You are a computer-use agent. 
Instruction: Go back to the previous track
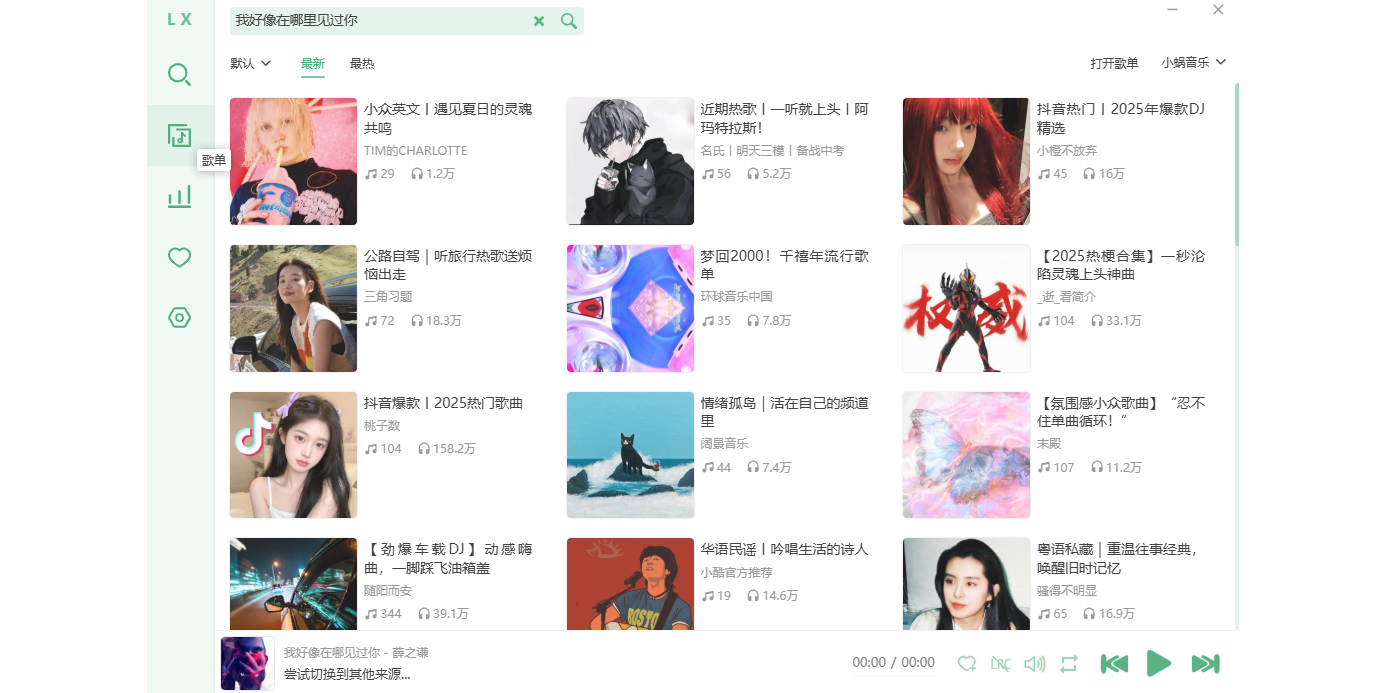click(1114, 663)
